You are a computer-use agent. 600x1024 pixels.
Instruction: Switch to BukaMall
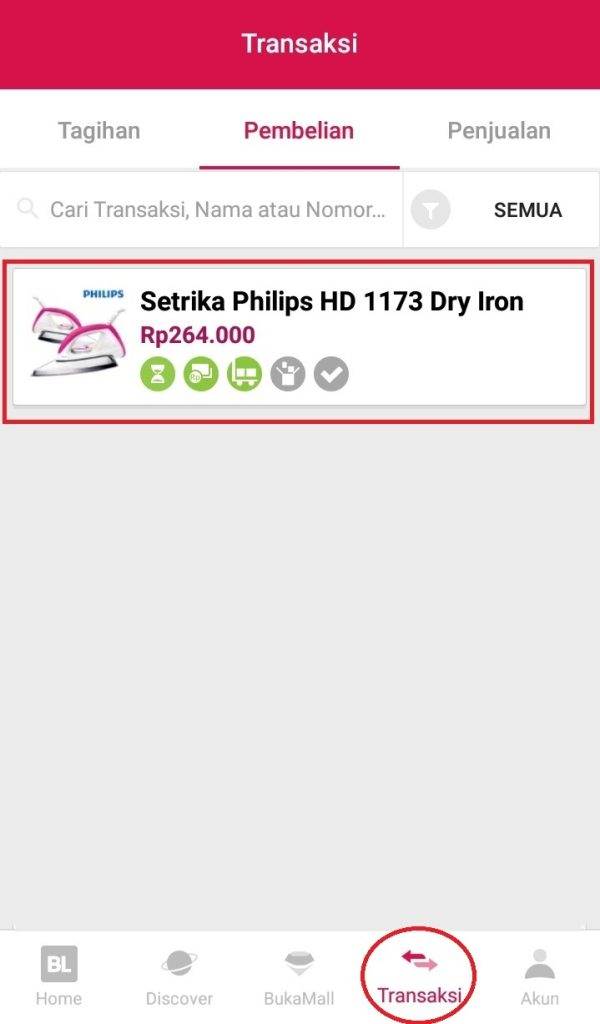click(x=299, y=977)
